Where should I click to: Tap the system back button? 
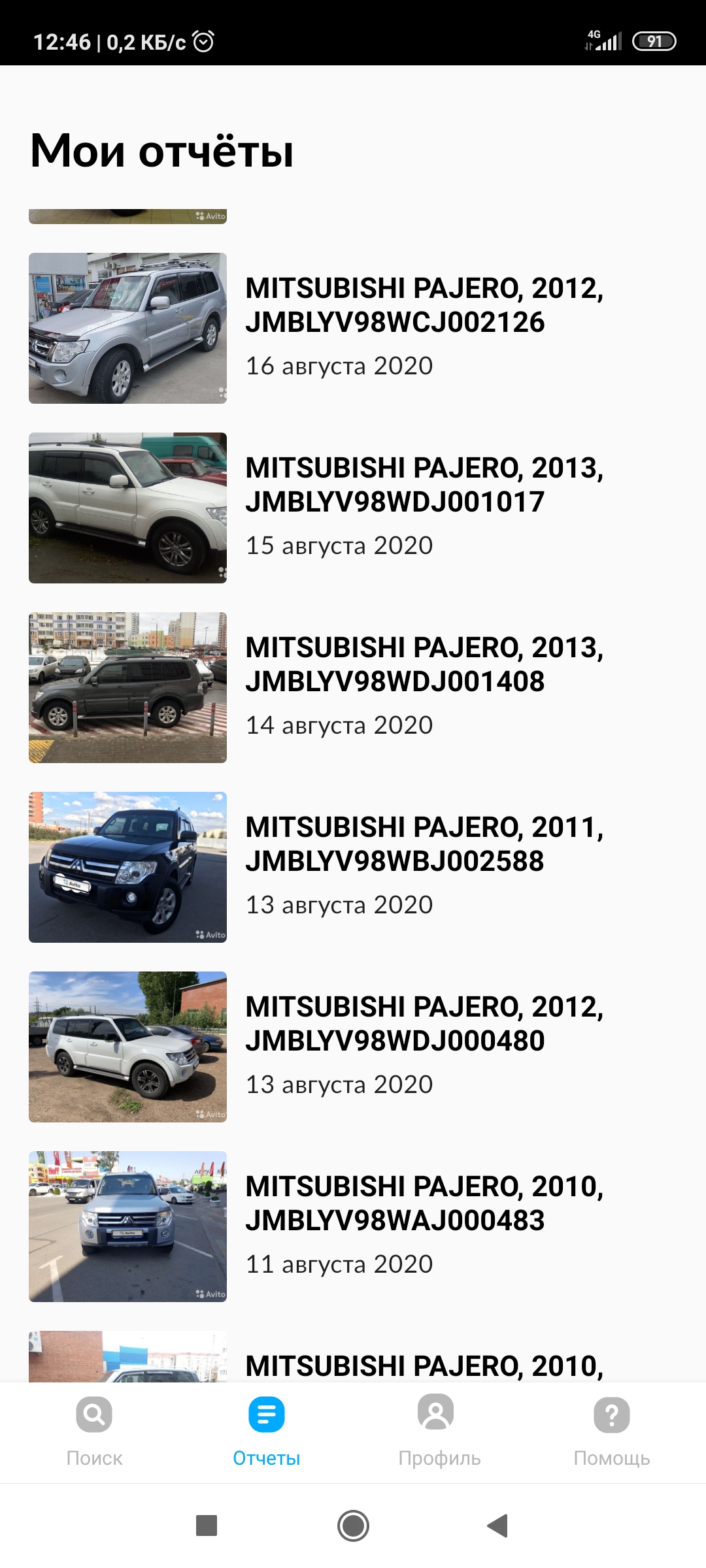coord(498,1526)
